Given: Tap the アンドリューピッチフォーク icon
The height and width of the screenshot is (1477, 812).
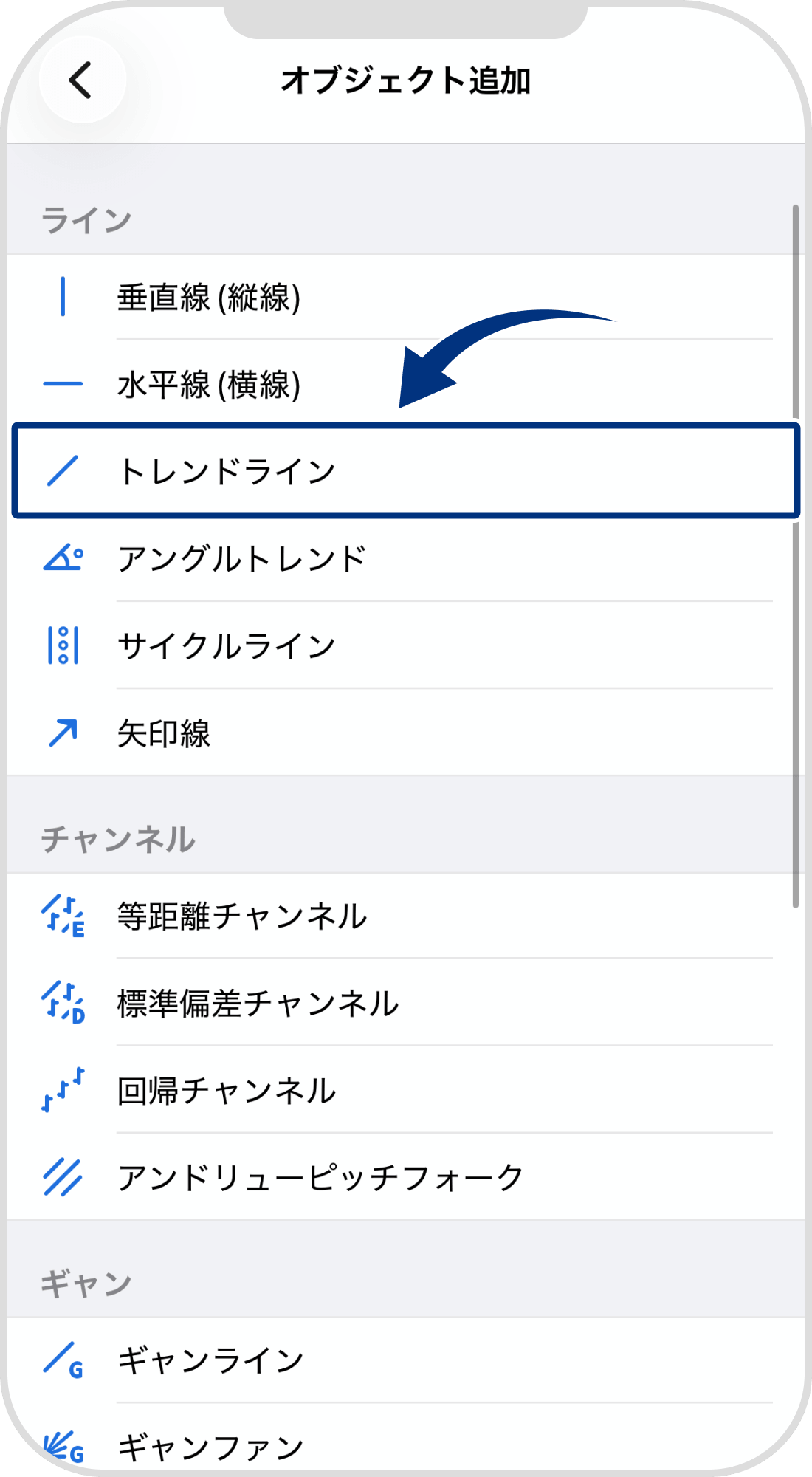Looking at the screenshot, I should [x=63, y=1174].
